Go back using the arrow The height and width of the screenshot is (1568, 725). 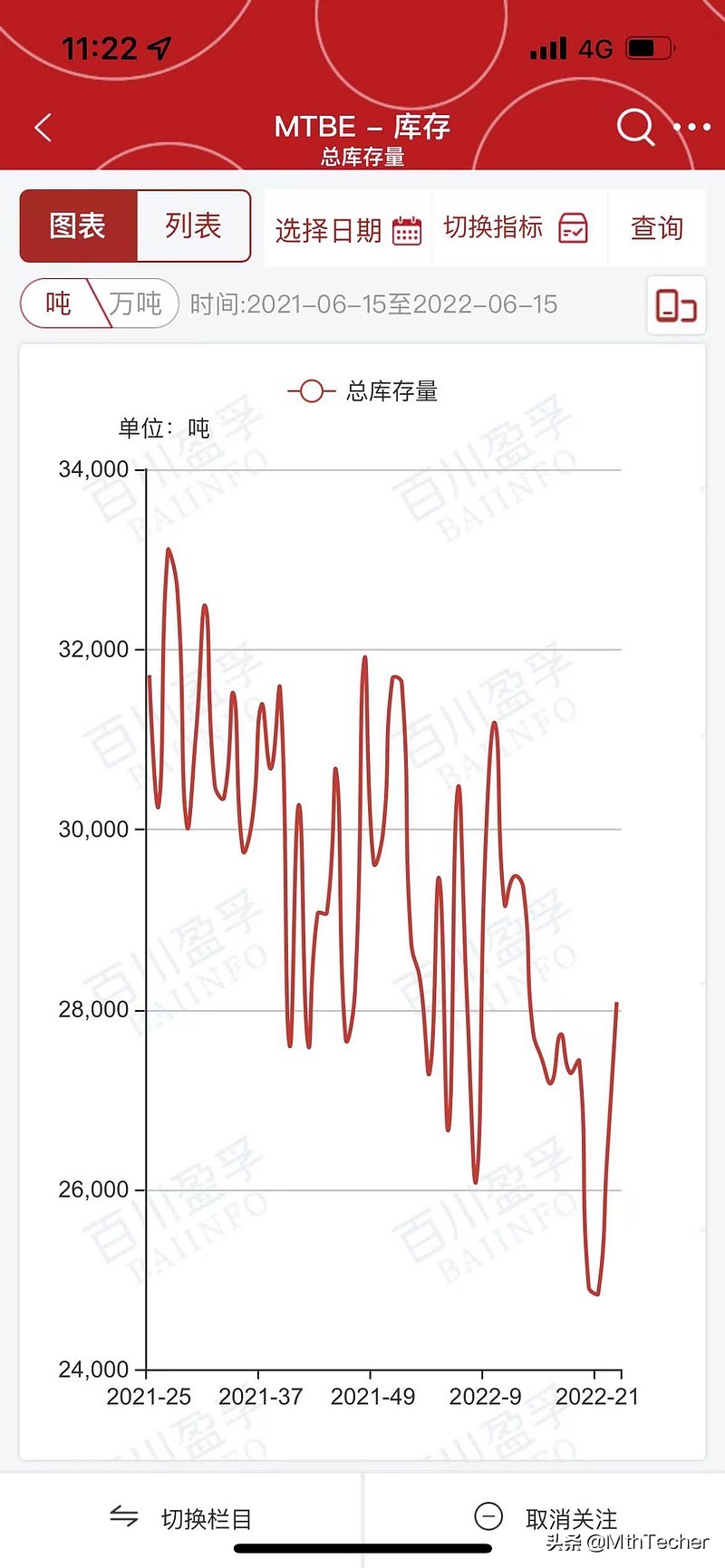[x=43, y=128]
